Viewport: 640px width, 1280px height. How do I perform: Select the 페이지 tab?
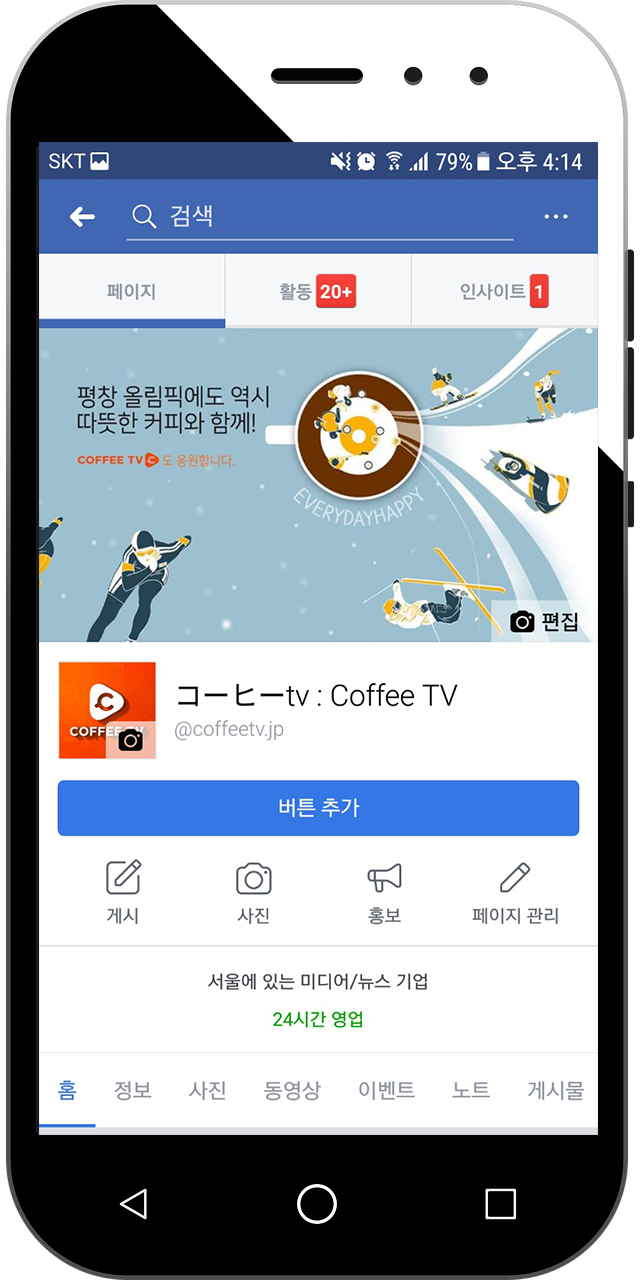coord(132,292)
